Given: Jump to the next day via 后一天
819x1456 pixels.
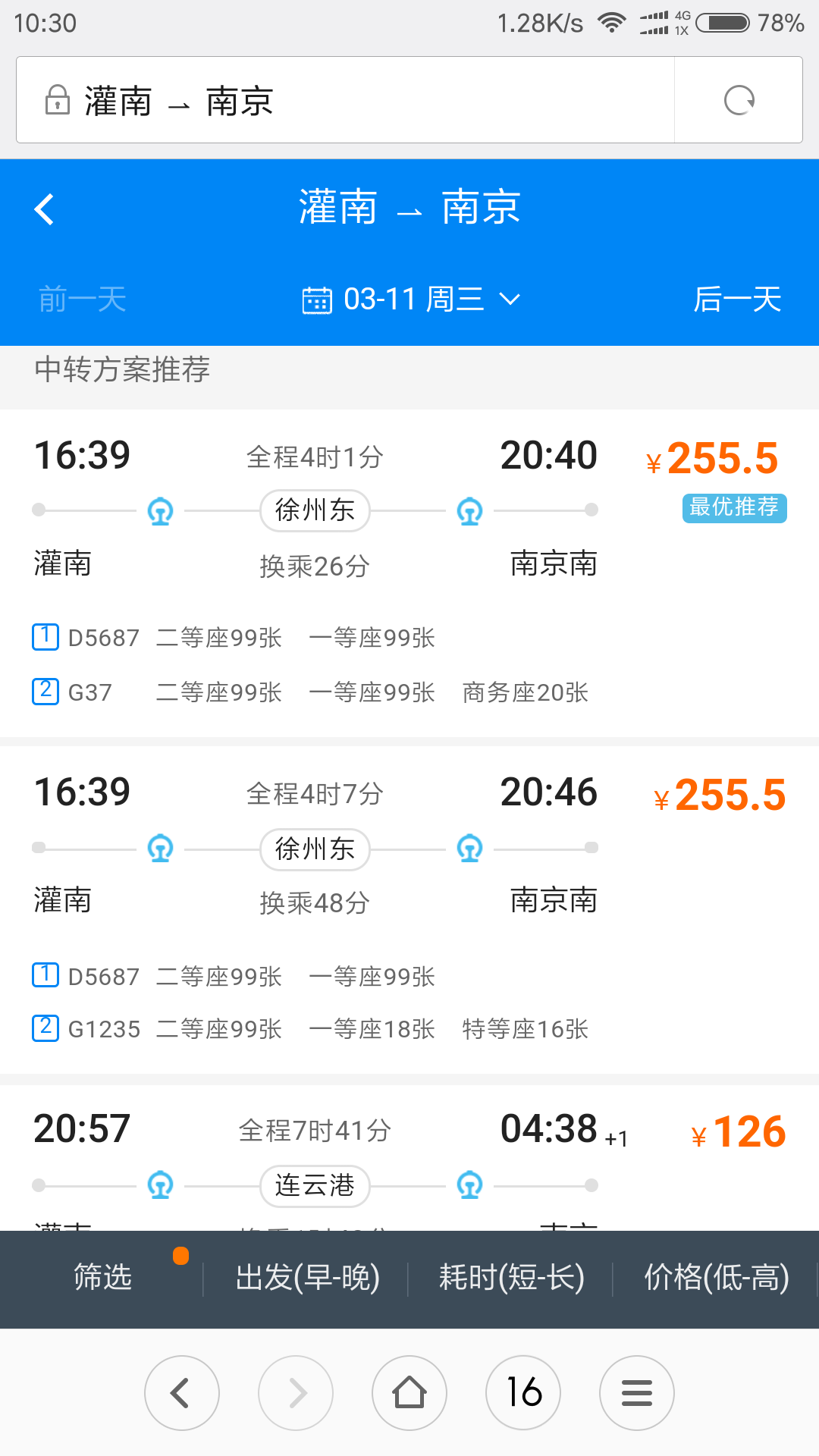Looking at the screenshot, I should 736,300.
